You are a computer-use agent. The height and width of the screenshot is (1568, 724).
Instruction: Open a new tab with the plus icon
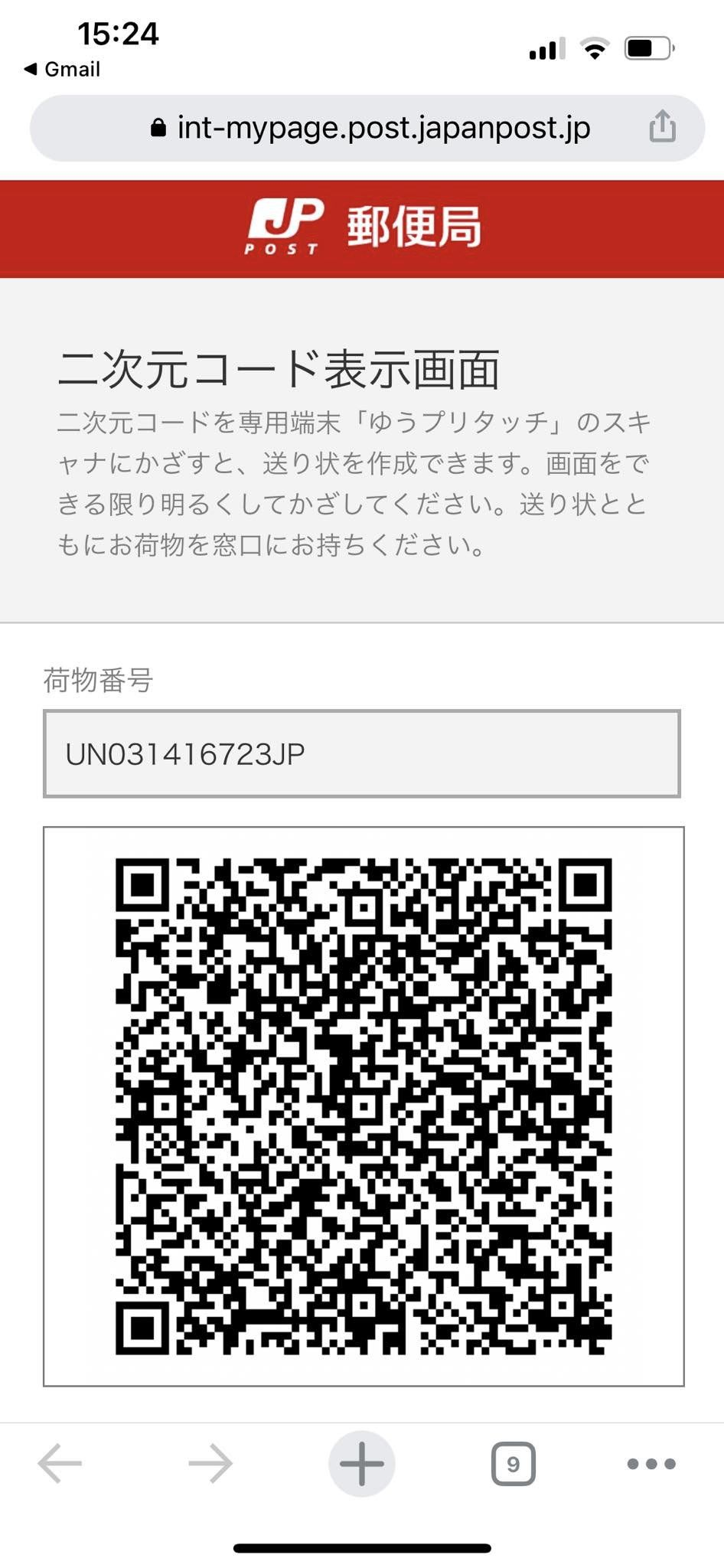tap(362, 1463)
